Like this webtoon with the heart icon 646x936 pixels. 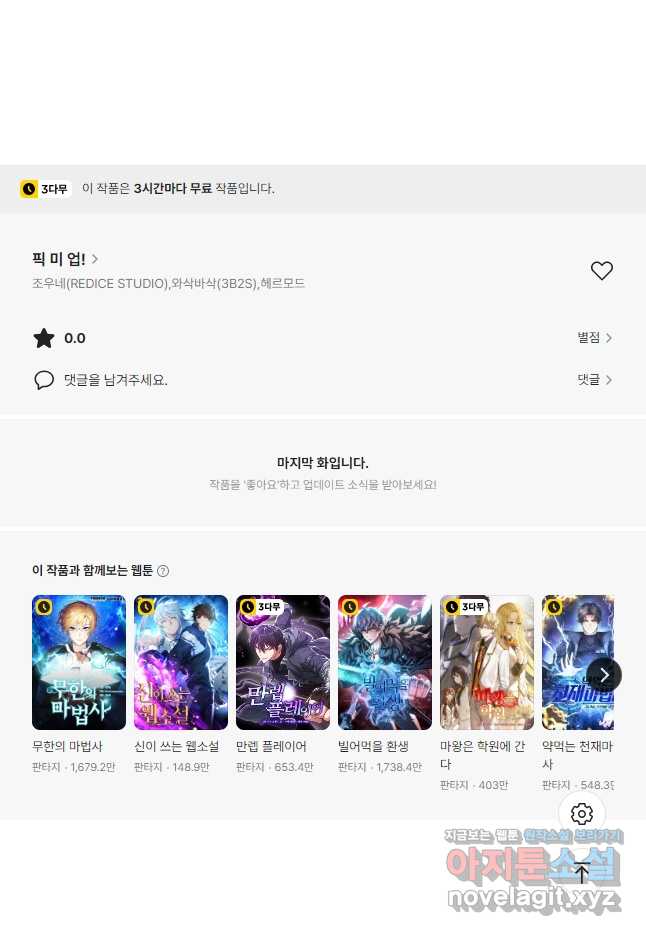(x=601, y=271)
